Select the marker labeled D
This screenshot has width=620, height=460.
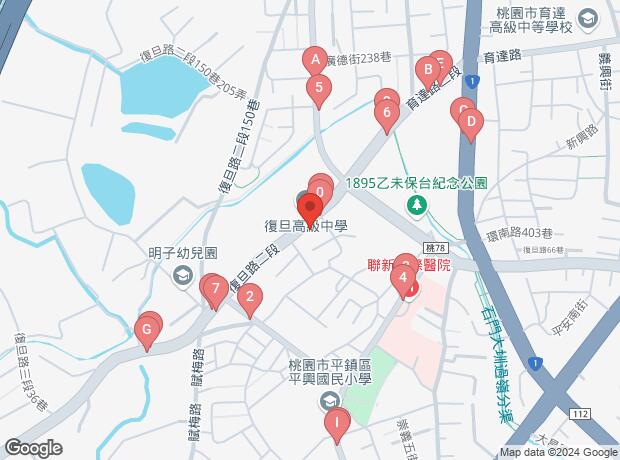469,123
